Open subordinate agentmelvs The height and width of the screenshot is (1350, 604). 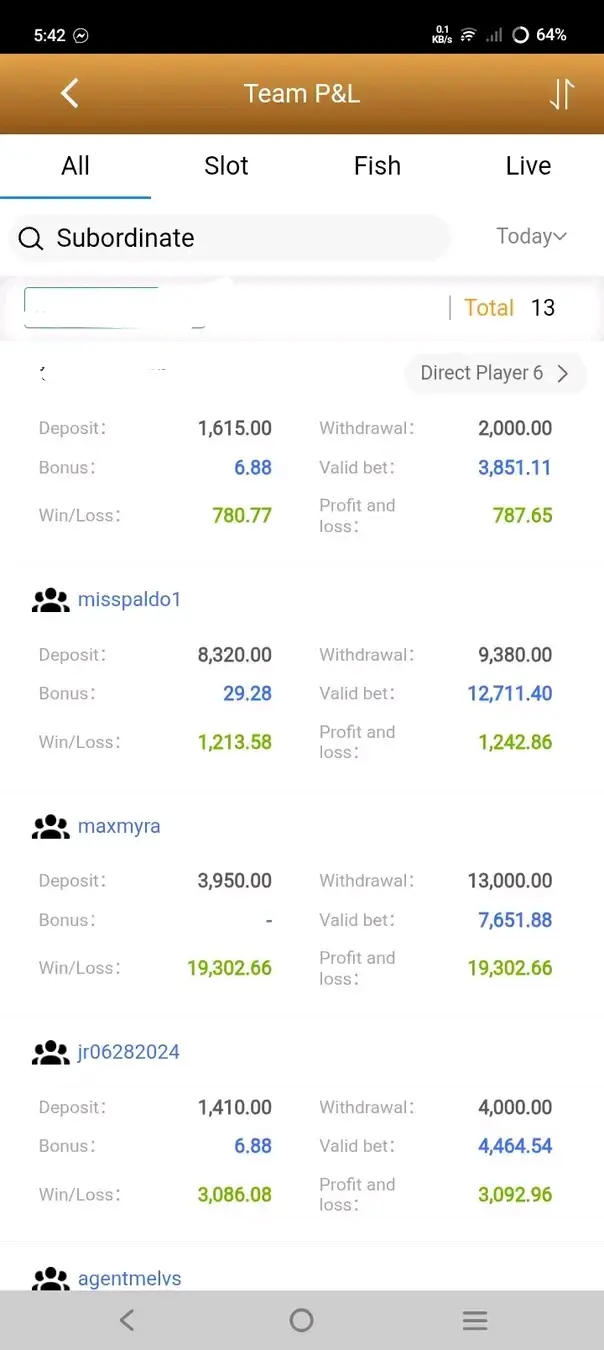(130, 1278)
